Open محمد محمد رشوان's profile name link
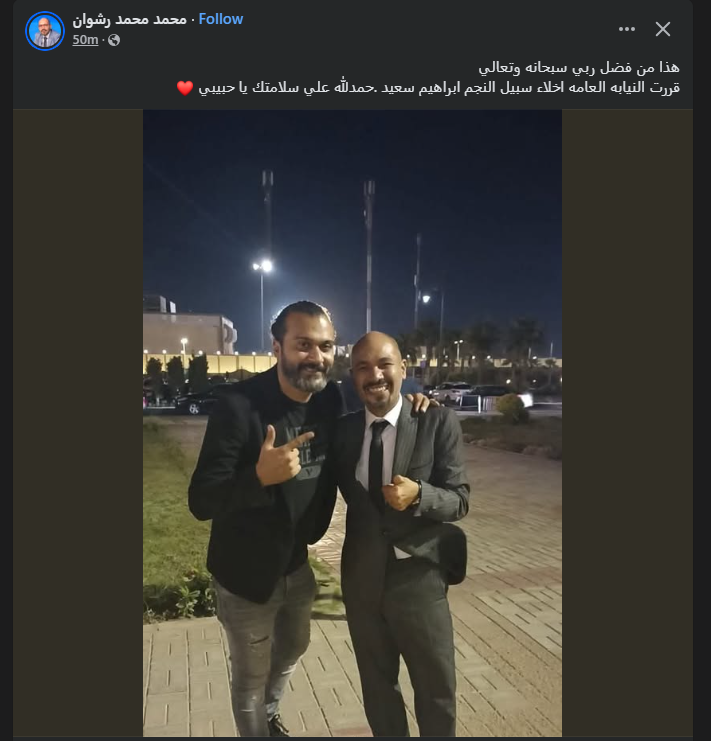The width and height of the screenshot is (711, 741). coord(129,19)
